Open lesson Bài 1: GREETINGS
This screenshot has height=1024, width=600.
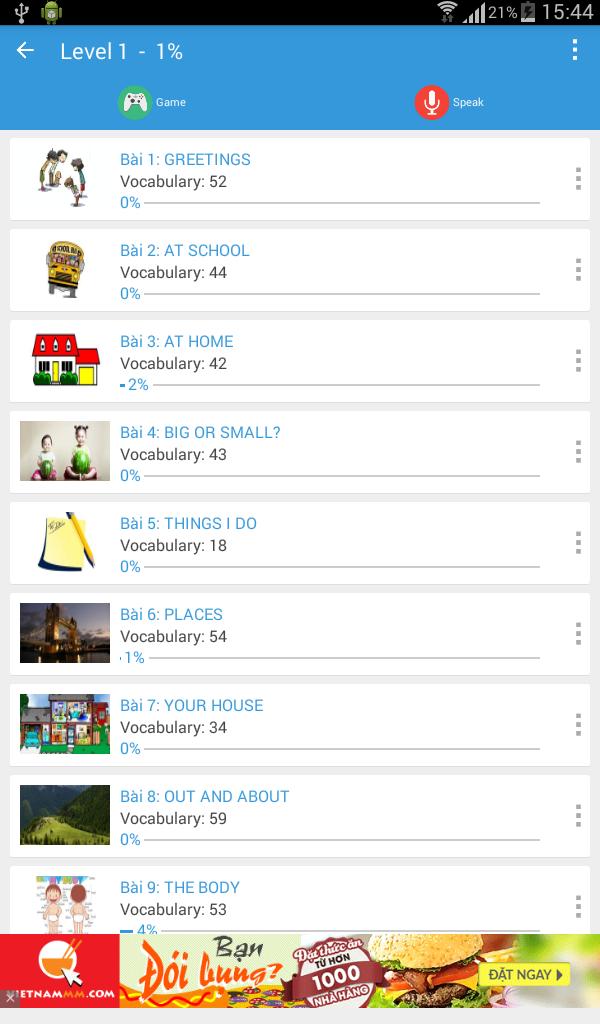coord(300,179)
